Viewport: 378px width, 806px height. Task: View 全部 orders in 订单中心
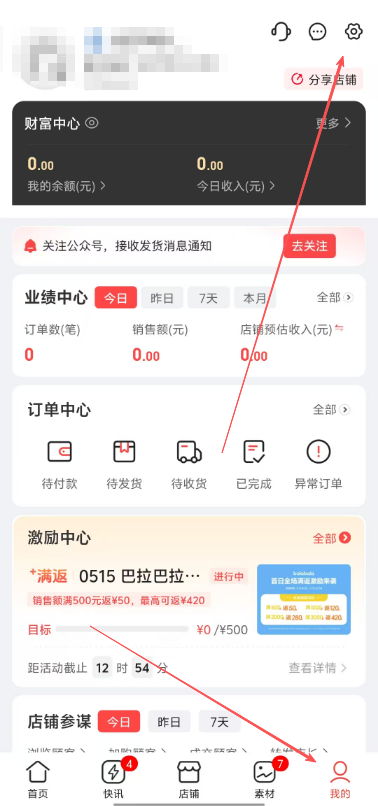(x=332, y=410)
